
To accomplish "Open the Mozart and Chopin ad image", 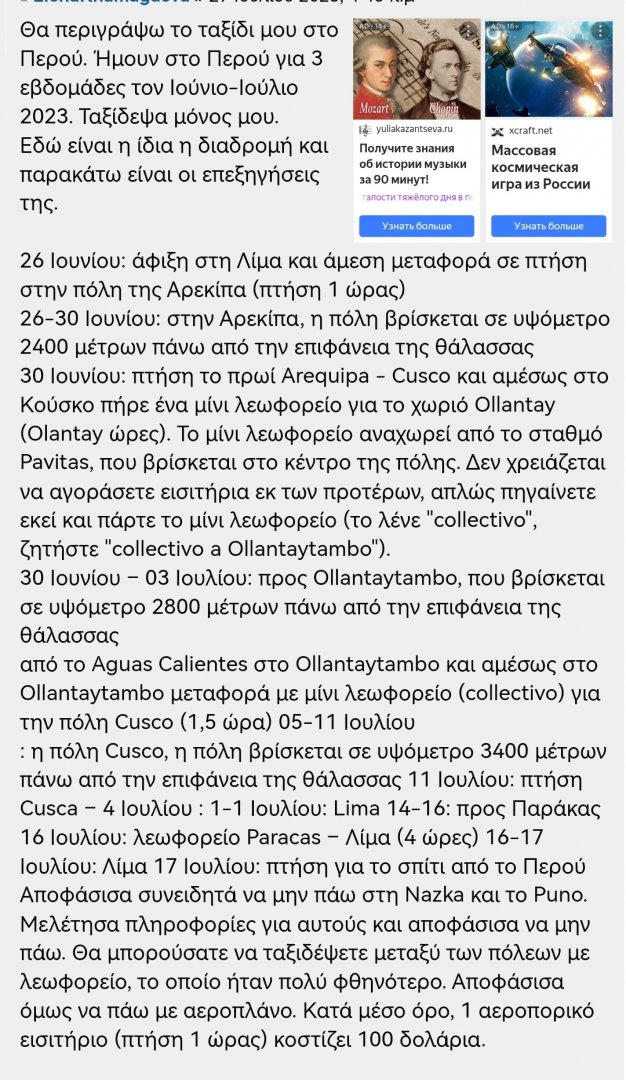I will pos(417,69).
